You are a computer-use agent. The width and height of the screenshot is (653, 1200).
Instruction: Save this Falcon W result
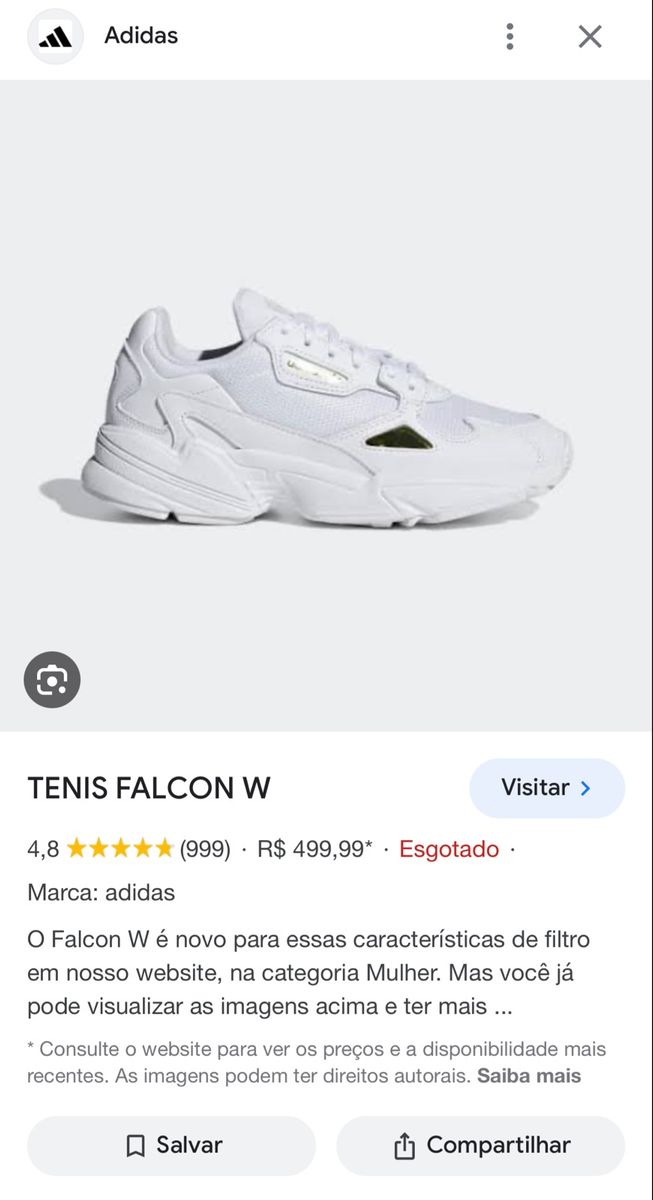[172, 1145]
